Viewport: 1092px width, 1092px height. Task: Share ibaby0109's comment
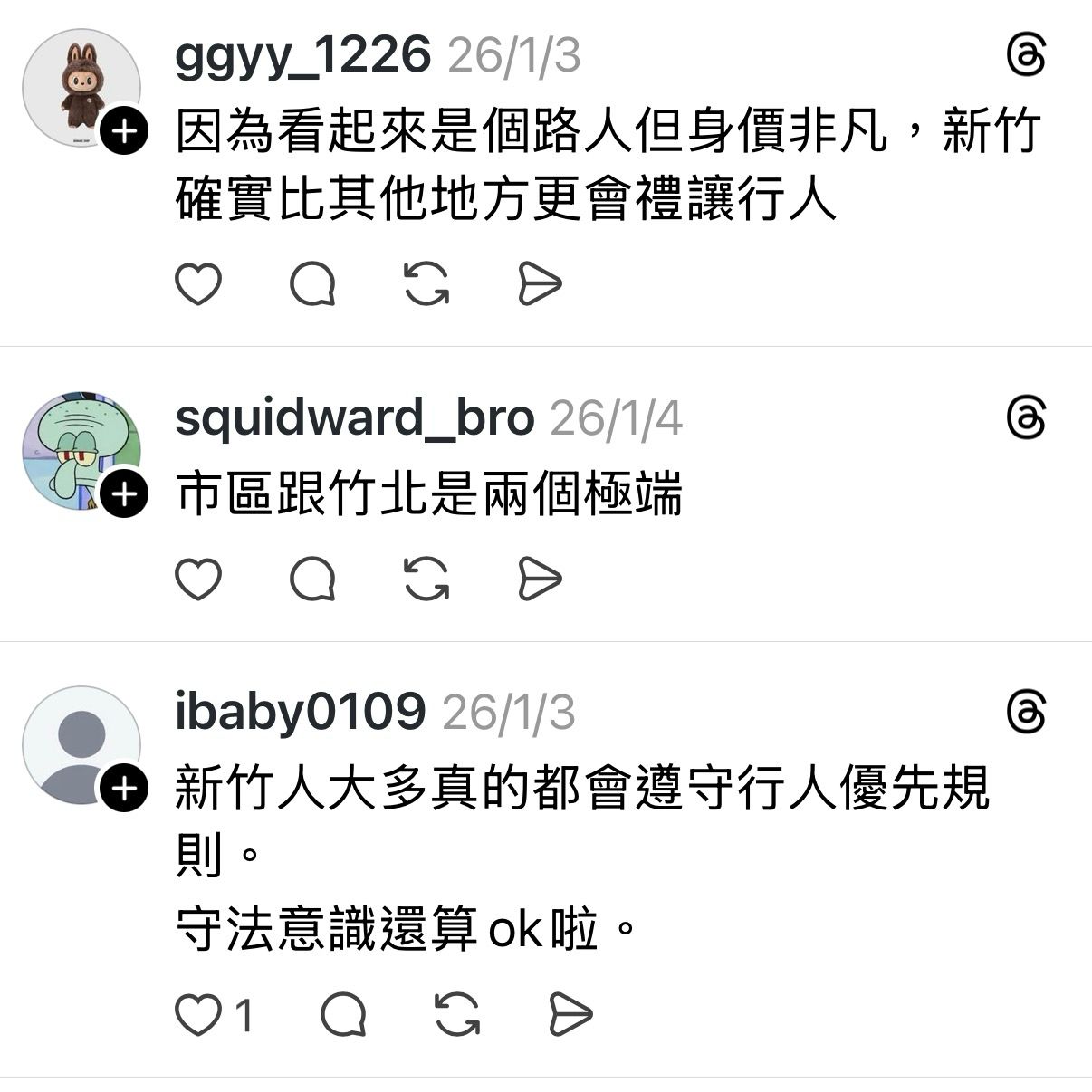tap(570, 1014)
